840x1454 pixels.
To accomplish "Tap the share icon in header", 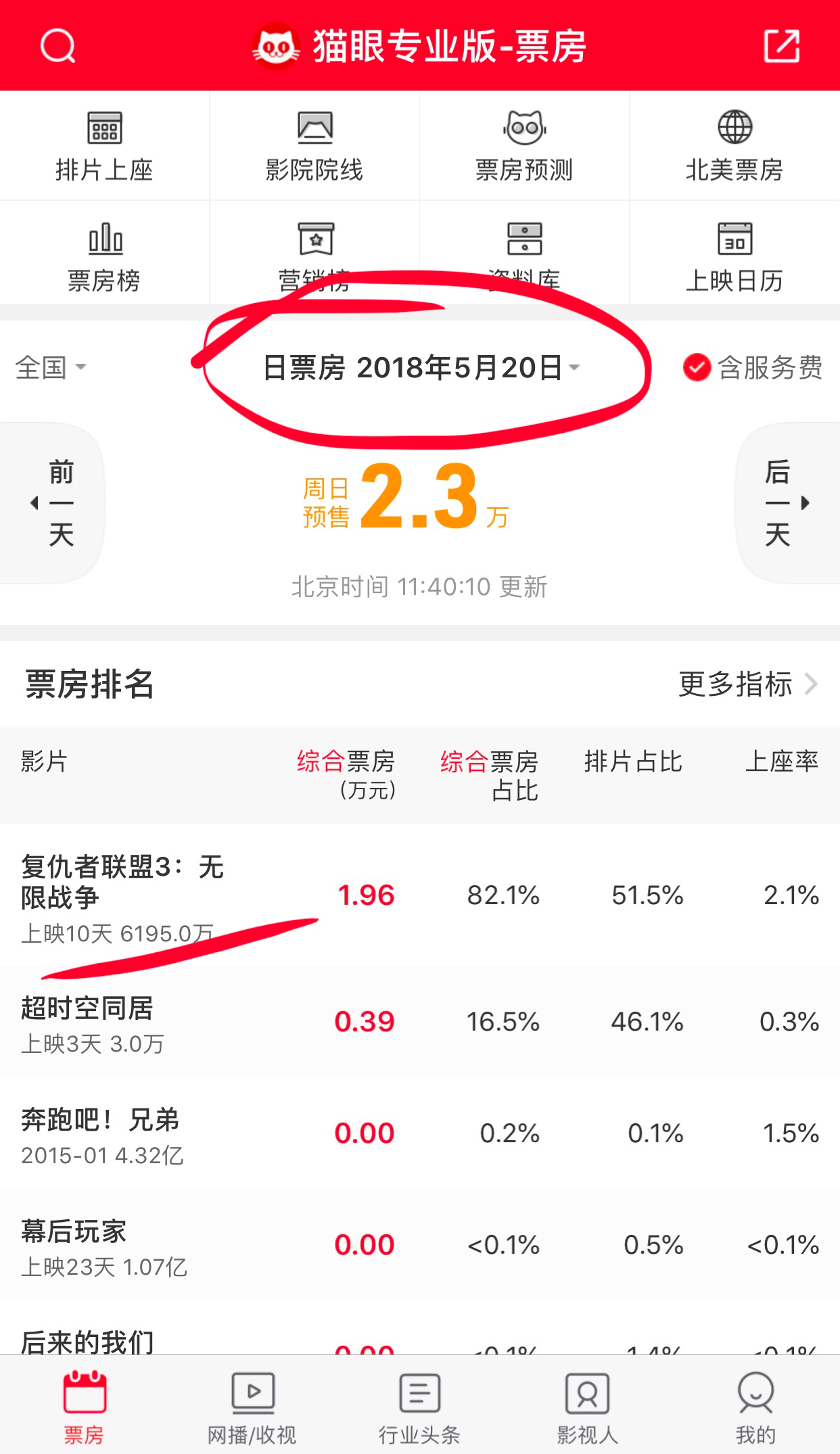I will click(781, 46).
